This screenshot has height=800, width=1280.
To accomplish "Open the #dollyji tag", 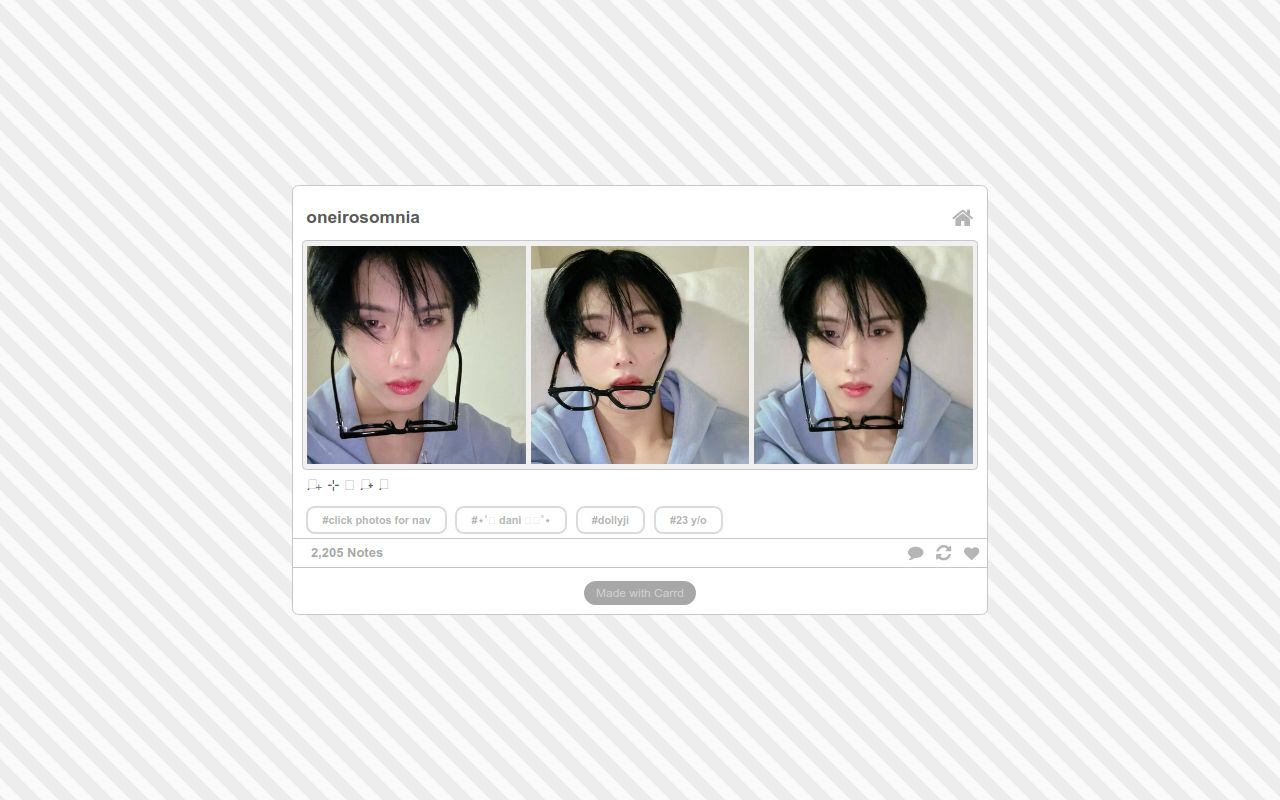I will [x=610, y=520].
